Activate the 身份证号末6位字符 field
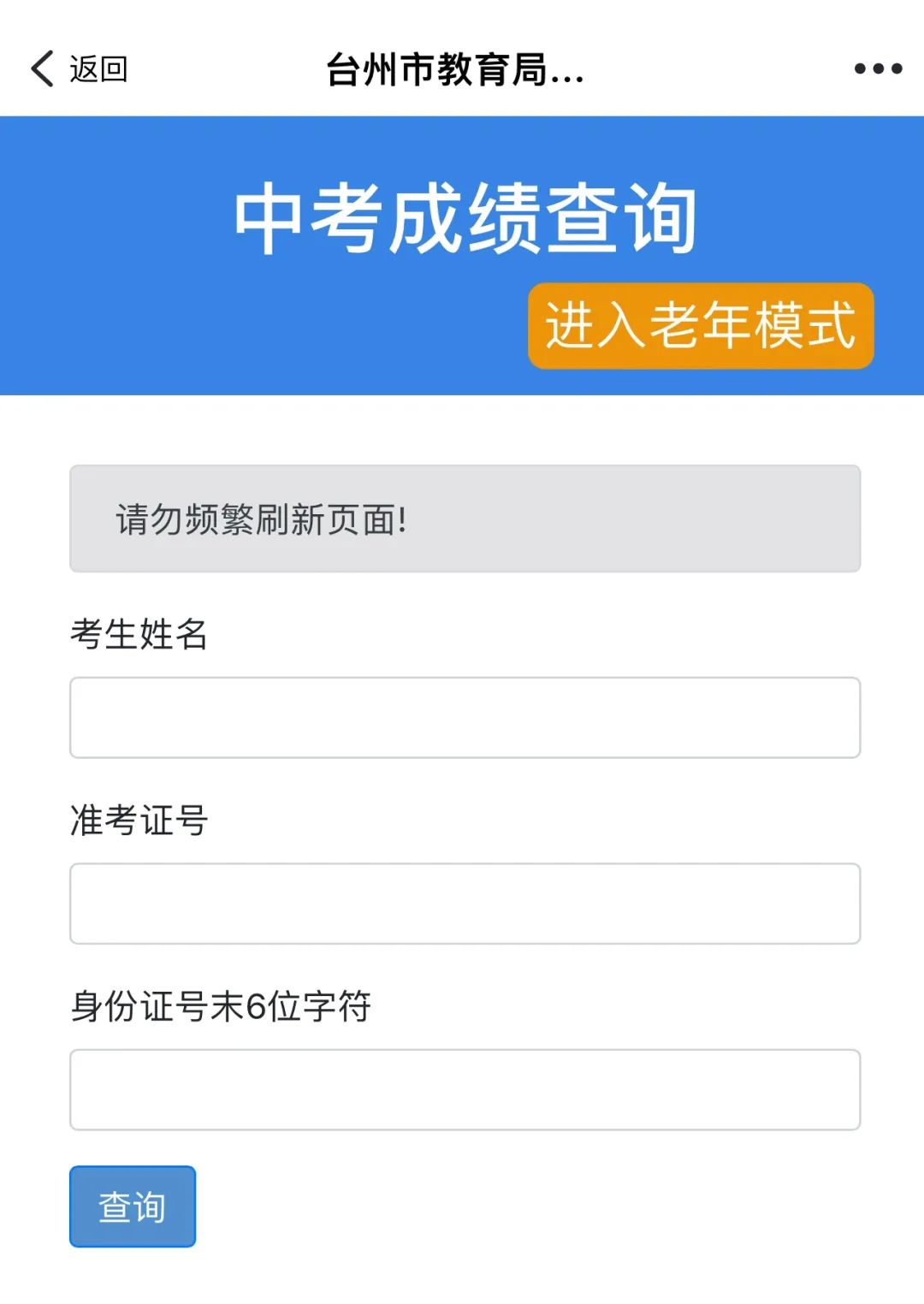 point(465,1089)
